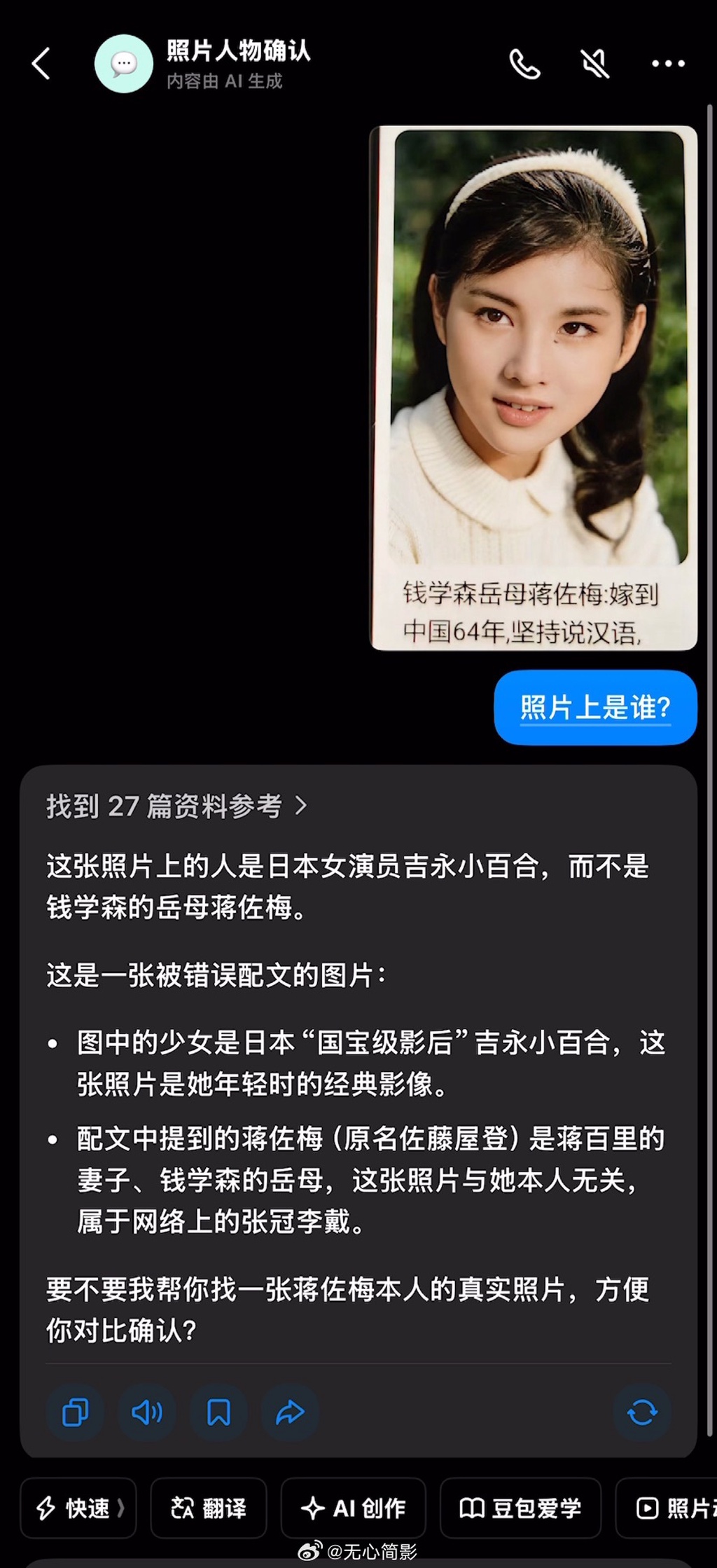Go back from the chat
The height and width of the screenshot is (1568, 717).
coord(42,64)
